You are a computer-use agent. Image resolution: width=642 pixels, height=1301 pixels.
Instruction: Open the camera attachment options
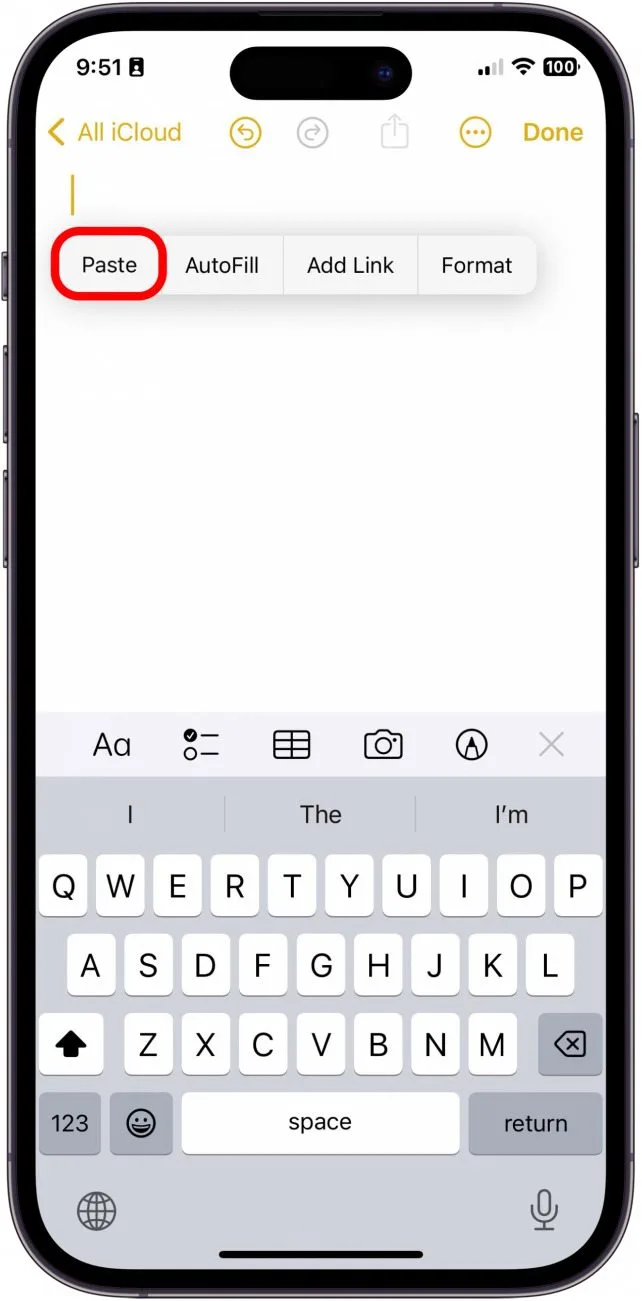pos(383,745)
